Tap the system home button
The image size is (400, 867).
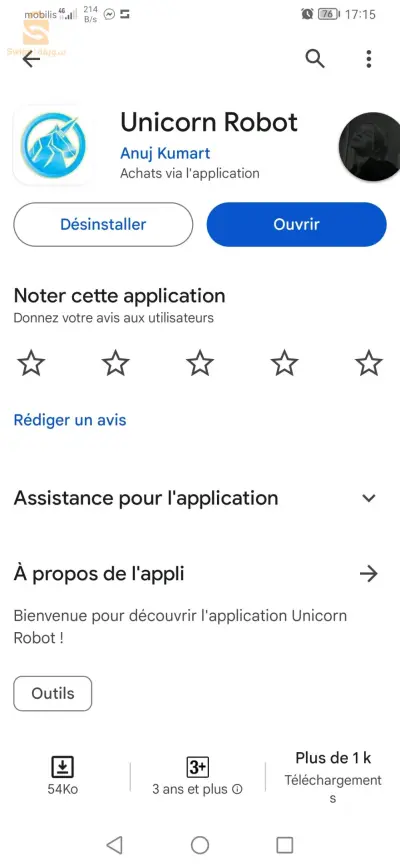tap(200, 845)
